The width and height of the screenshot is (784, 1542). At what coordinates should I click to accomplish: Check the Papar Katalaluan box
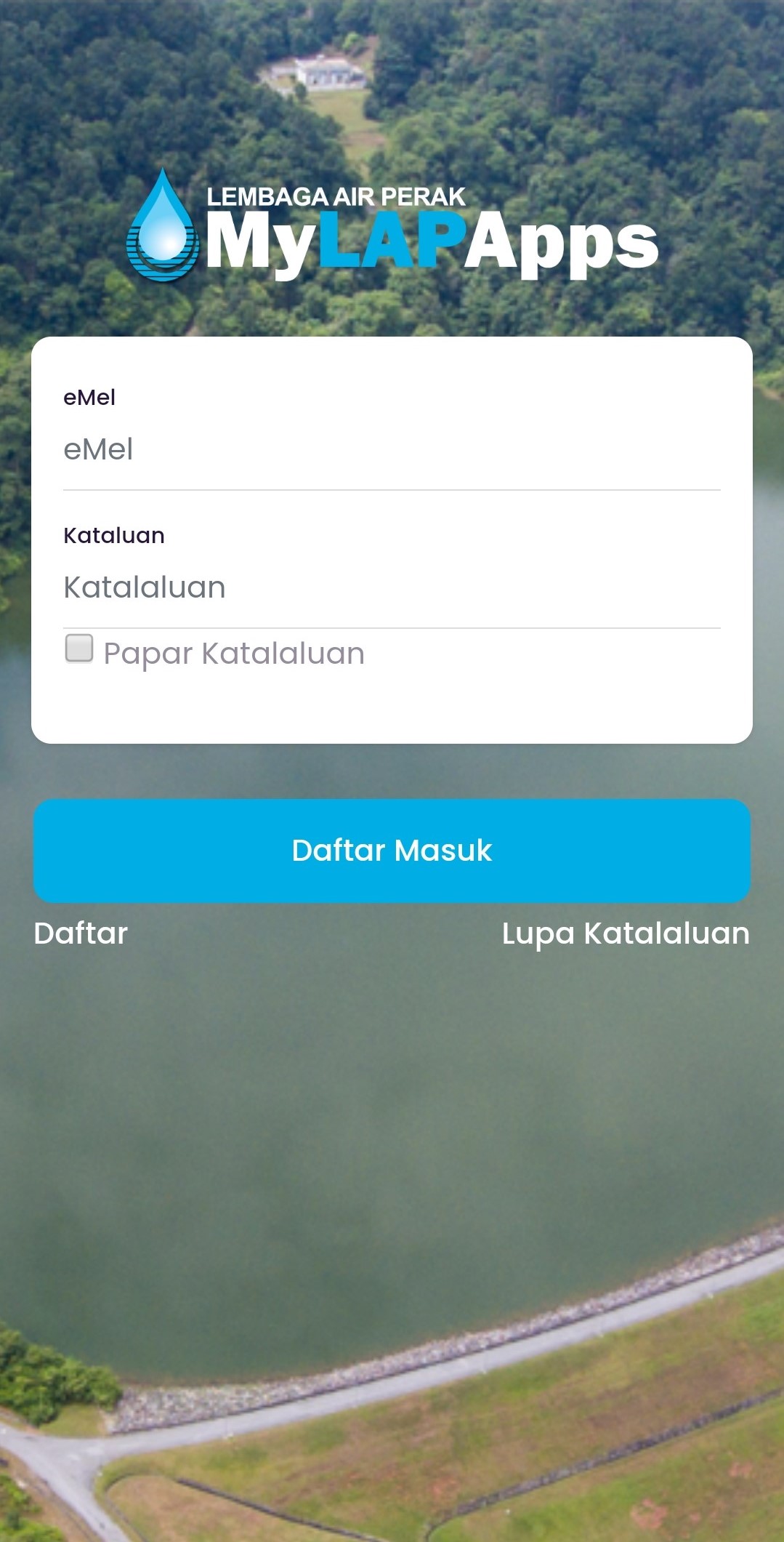point(79,648)
